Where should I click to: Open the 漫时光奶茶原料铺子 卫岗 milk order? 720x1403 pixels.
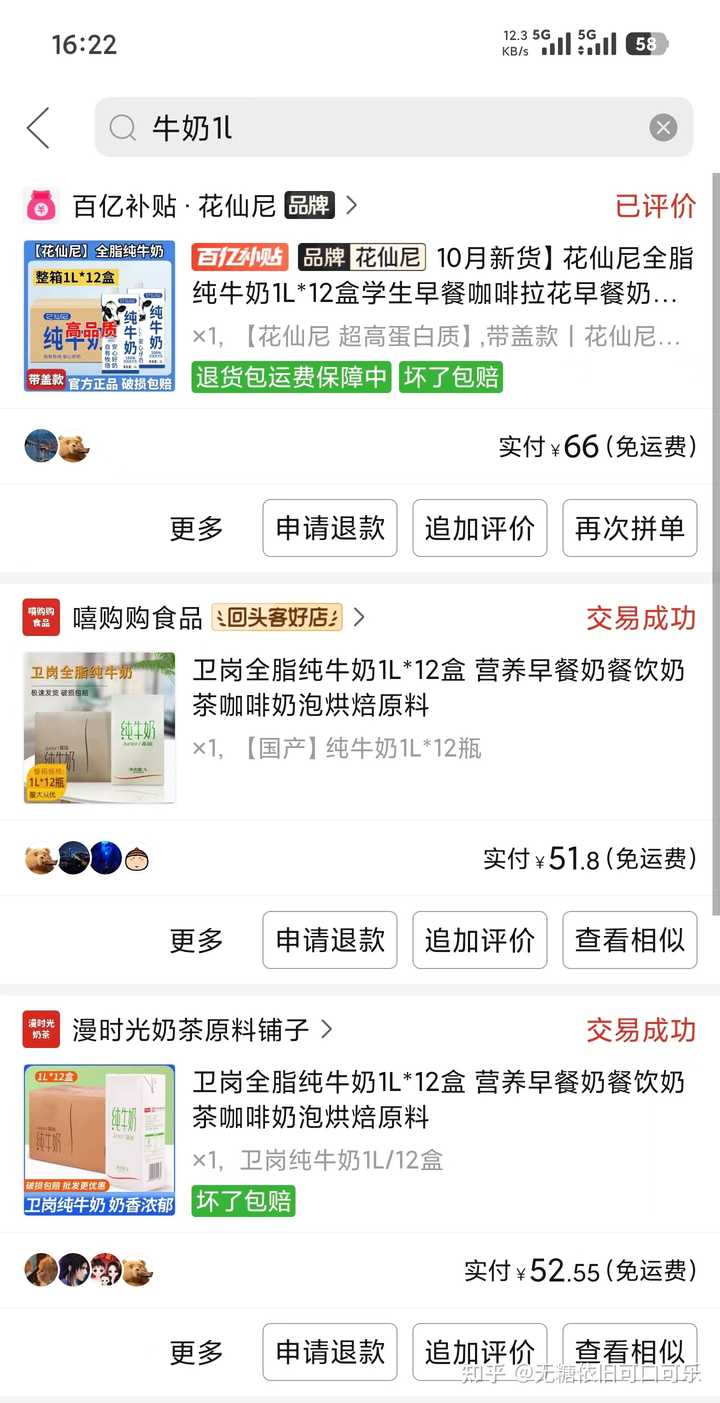point(438,1099)
